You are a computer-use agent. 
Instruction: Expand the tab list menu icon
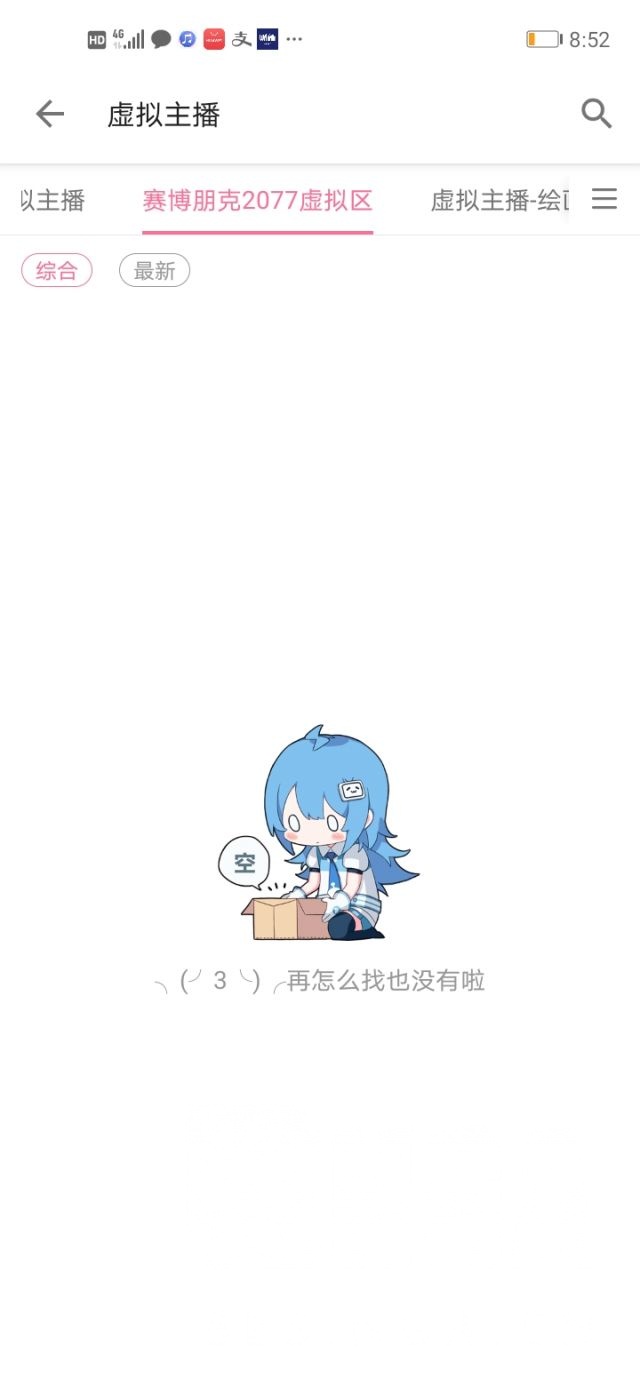pos(604,199)
